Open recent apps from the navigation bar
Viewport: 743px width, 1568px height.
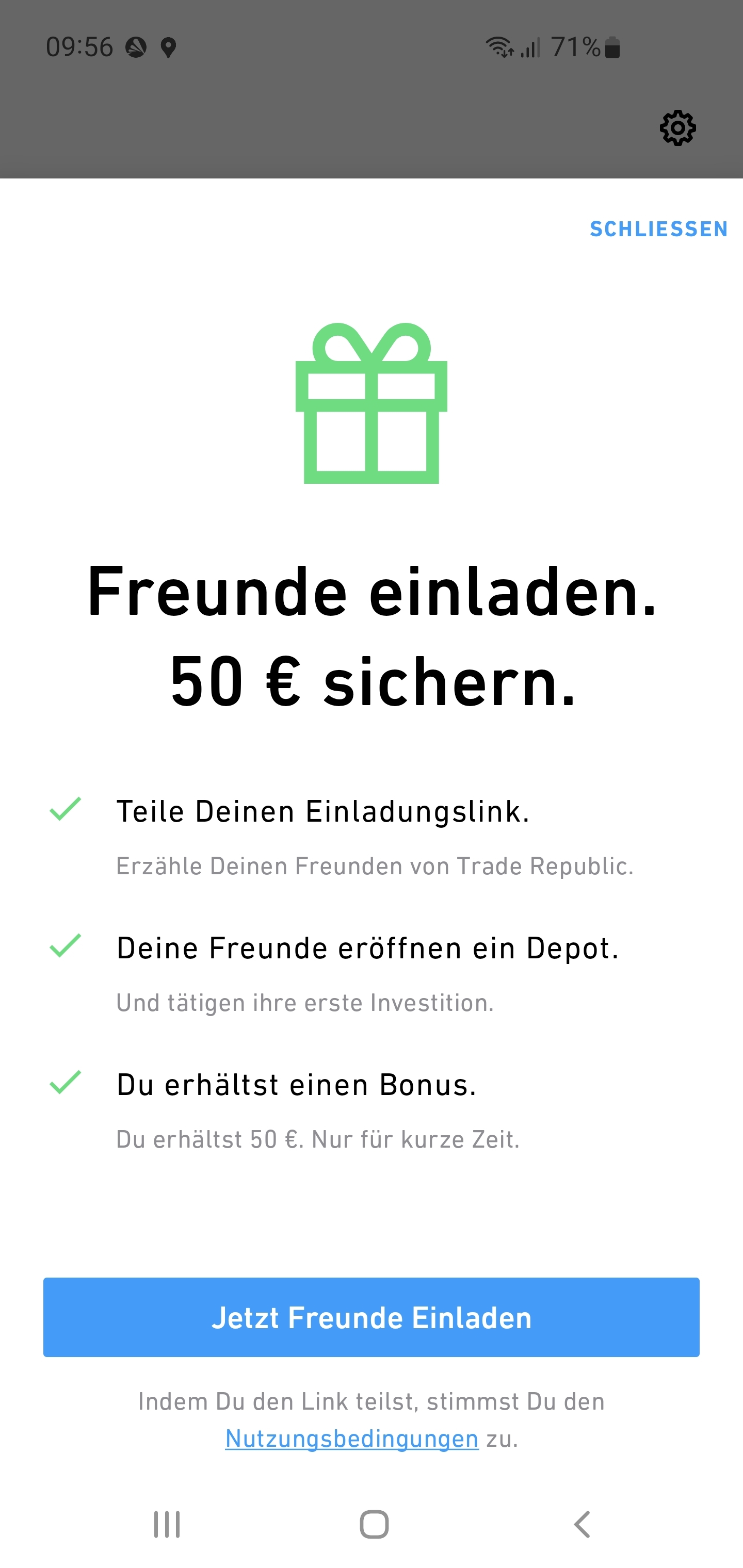tap(167, 1524)
